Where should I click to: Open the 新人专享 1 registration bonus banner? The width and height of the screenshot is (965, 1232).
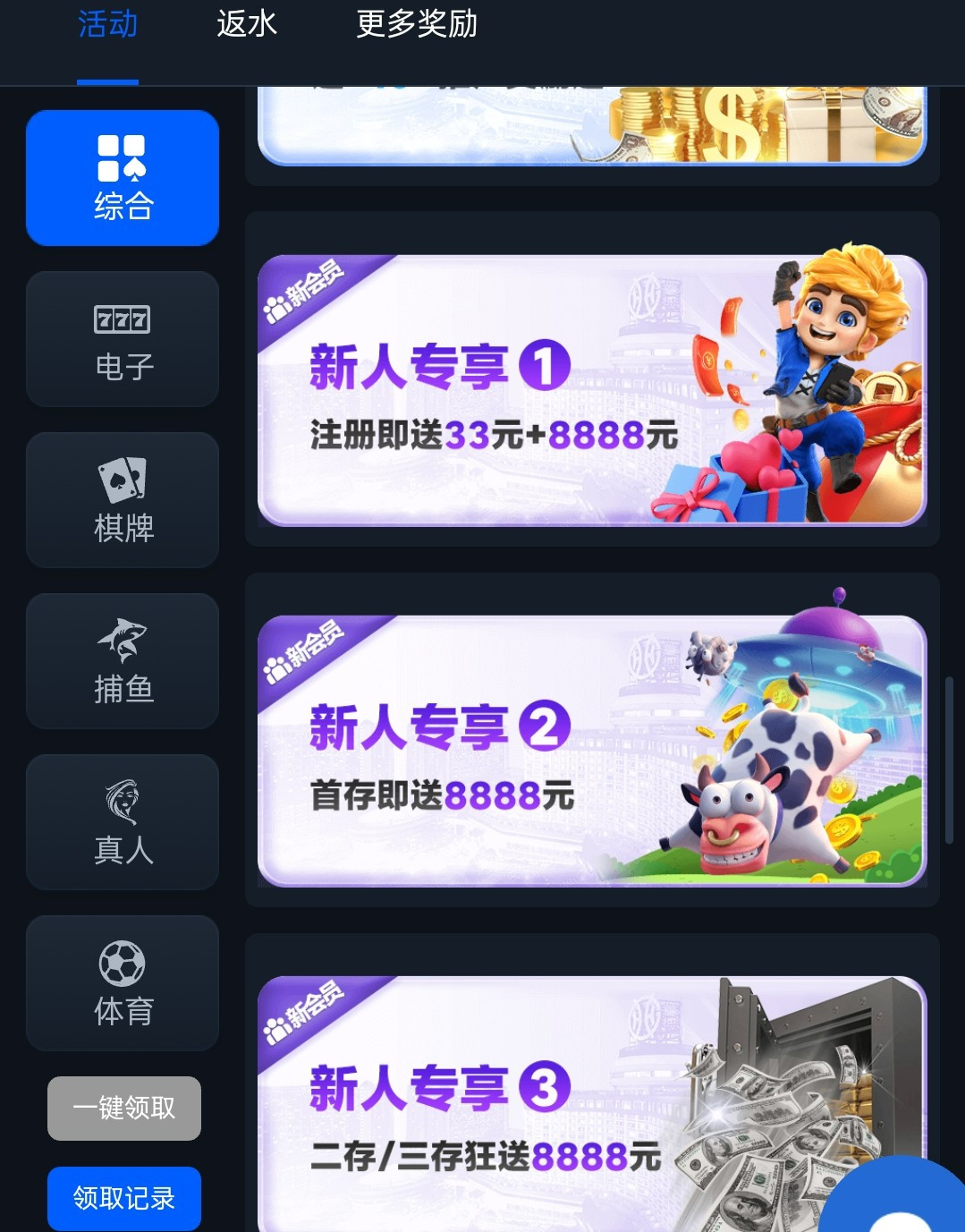coord(591,391)
